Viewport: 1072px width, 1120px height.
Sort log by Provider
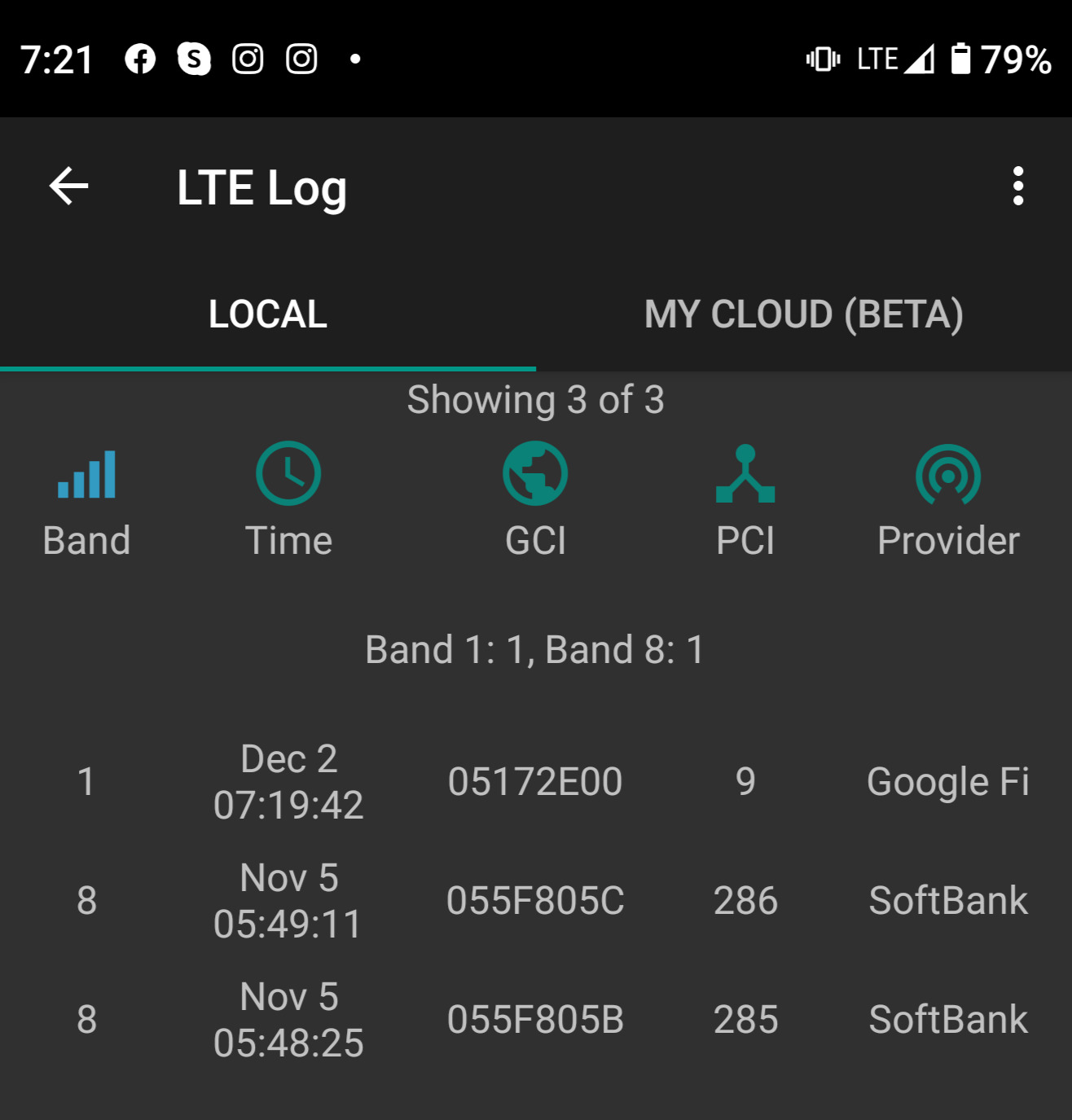pyautogui.click(x=947, y=500)
